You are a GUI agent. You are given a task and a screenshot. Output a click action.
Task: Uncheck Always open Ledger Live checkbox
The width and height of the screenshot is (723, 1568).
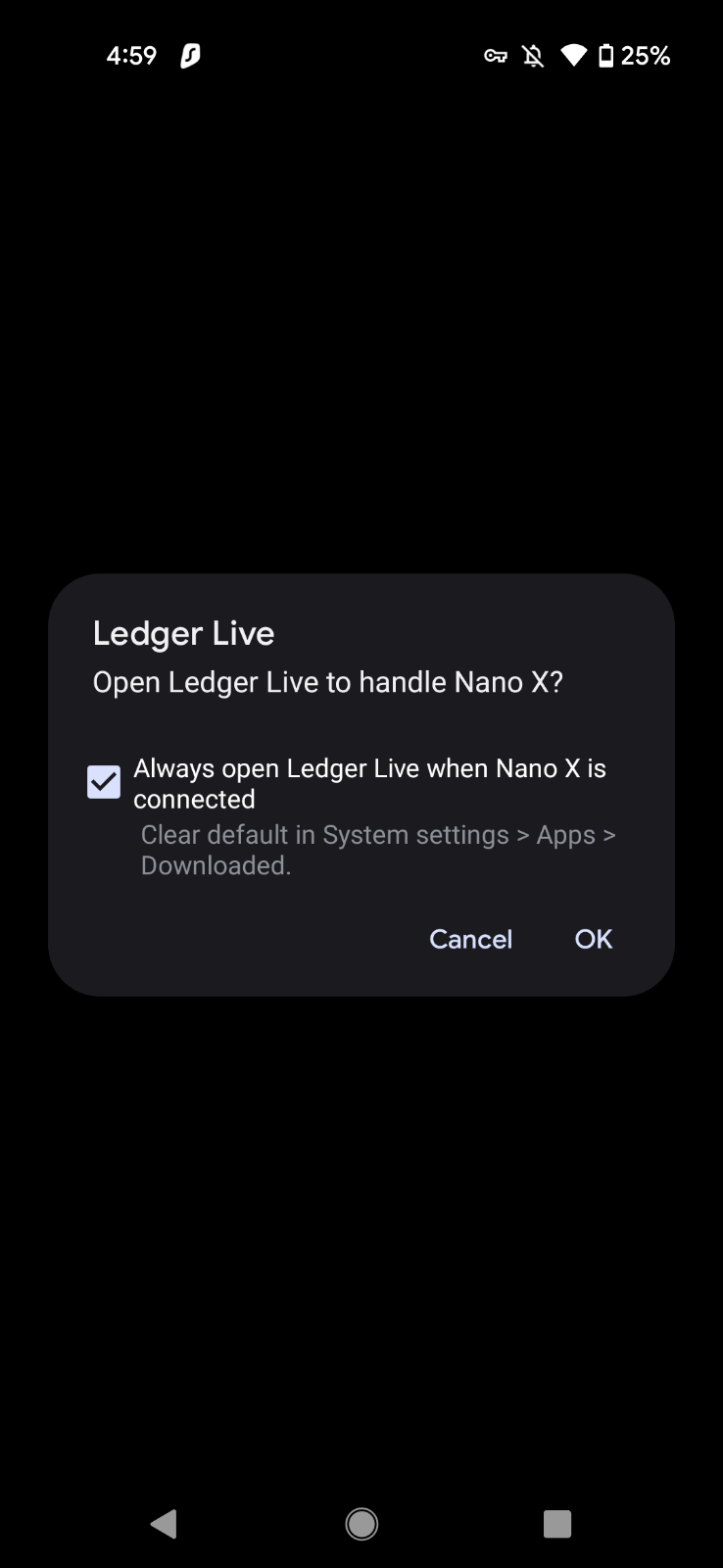pos(104,782)
